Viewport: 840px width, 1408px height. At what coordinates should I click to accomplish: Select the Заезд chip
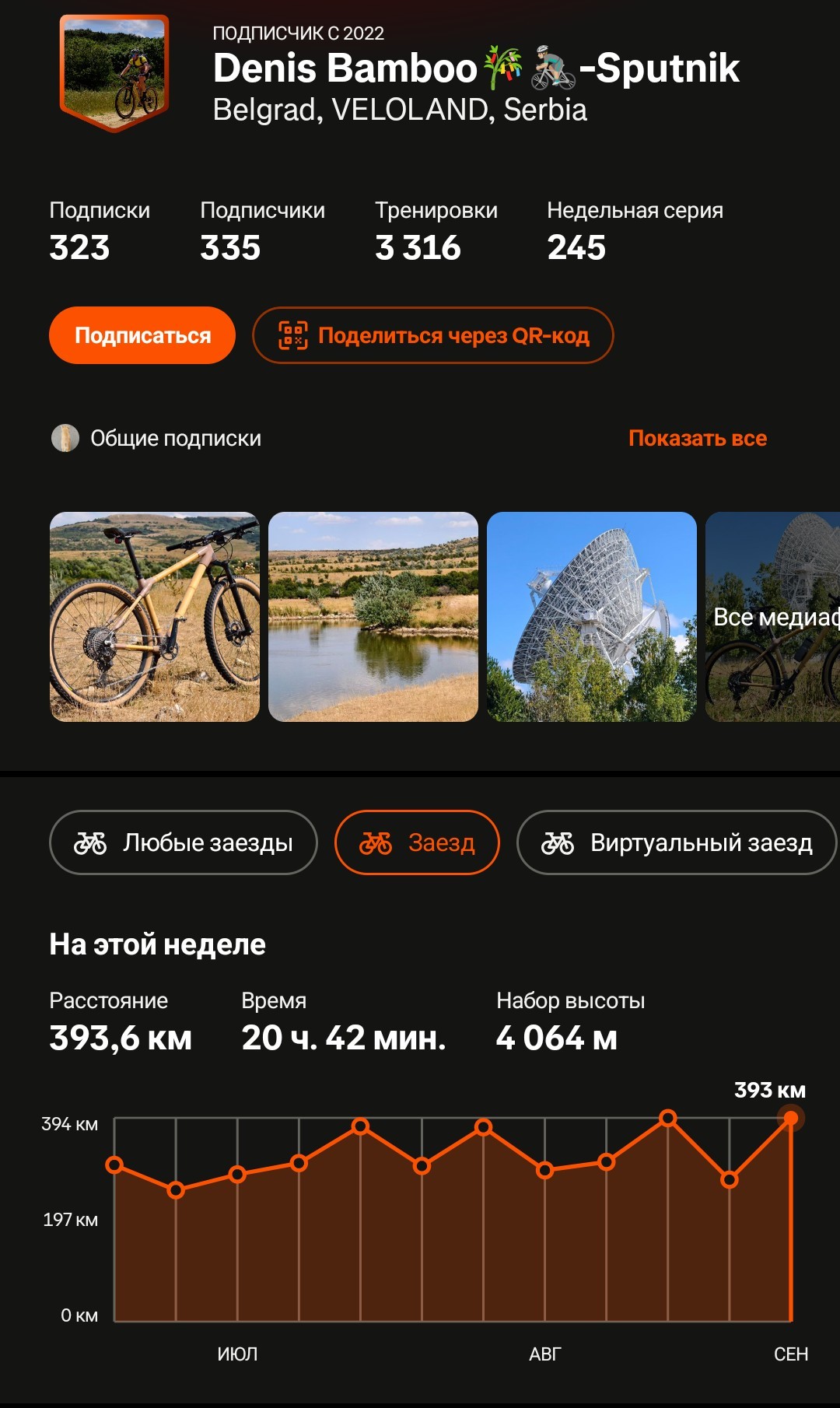tap(417, 842)
